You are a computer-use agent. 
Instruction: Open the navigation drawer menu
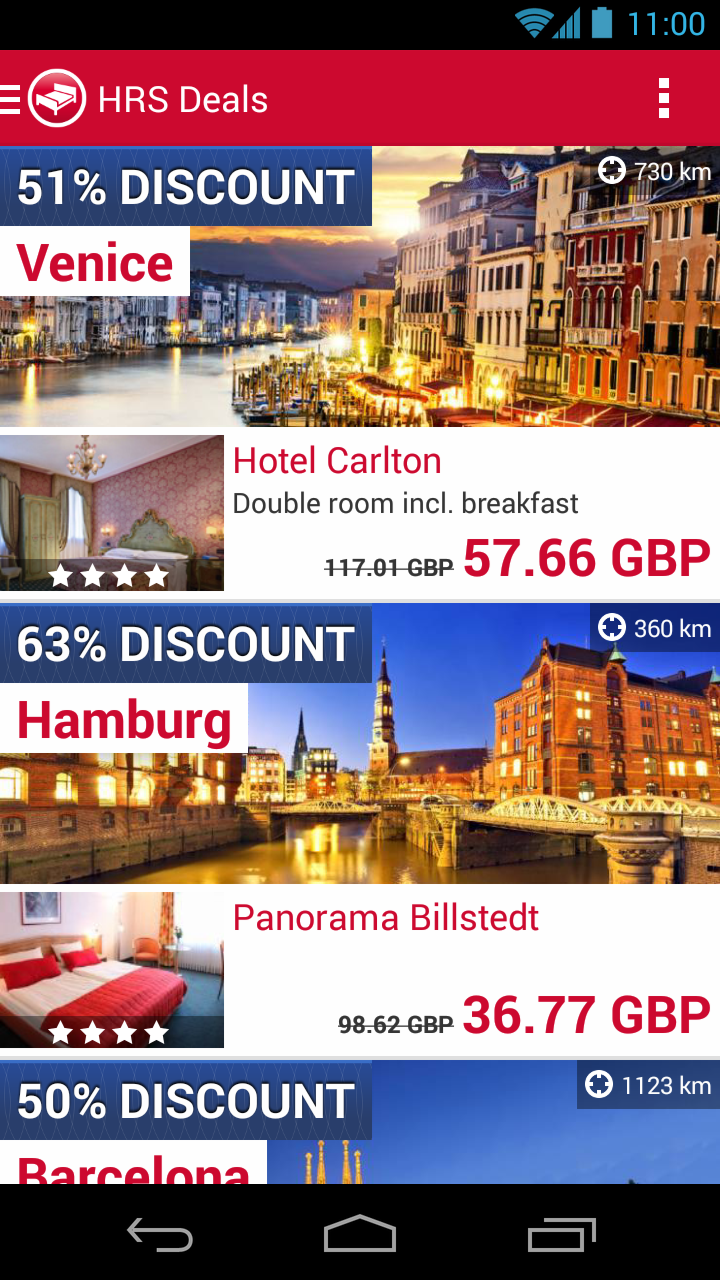(12, 100)
